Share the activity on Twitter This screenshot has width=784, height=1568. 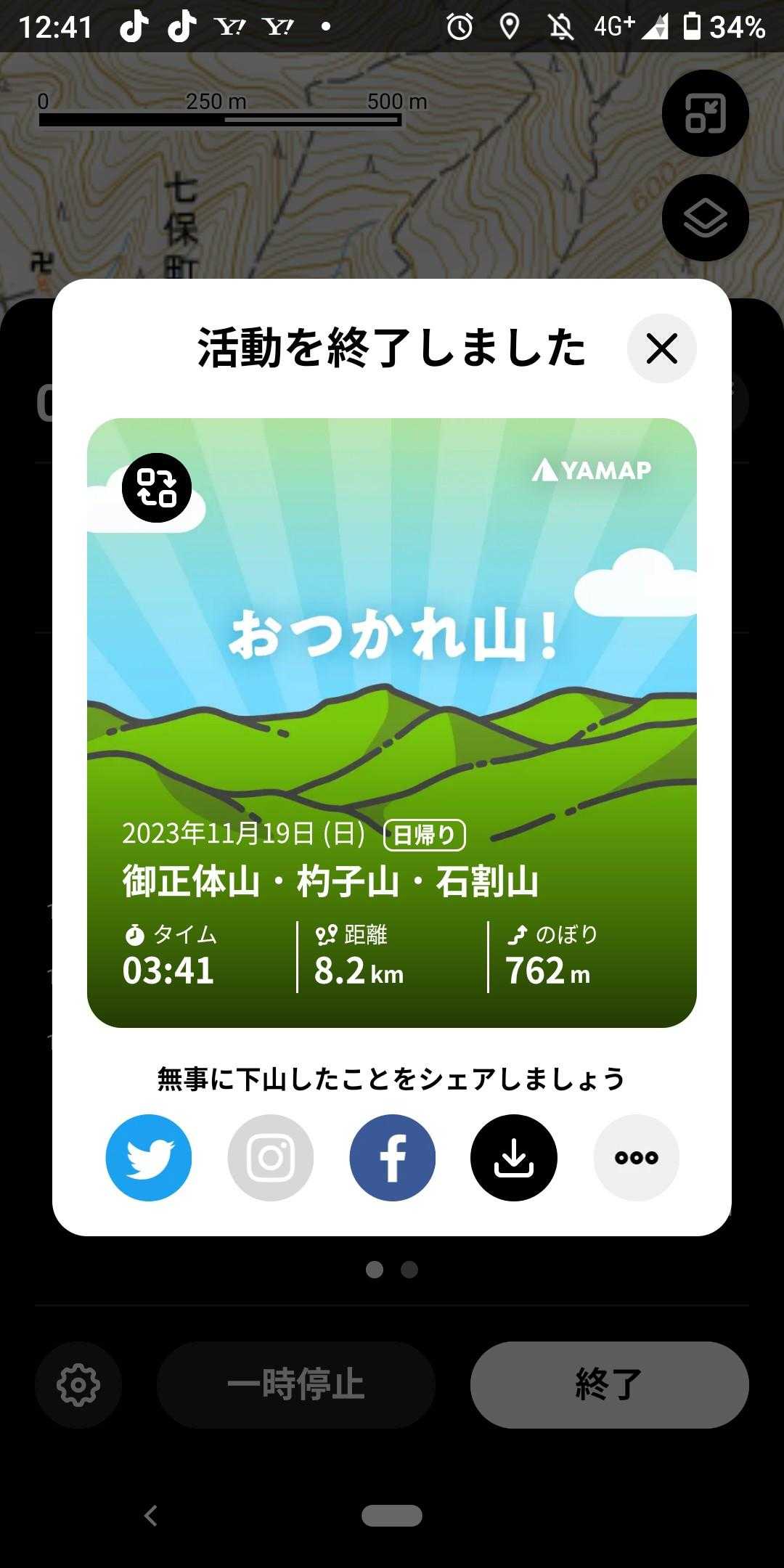coord(149,1157)
